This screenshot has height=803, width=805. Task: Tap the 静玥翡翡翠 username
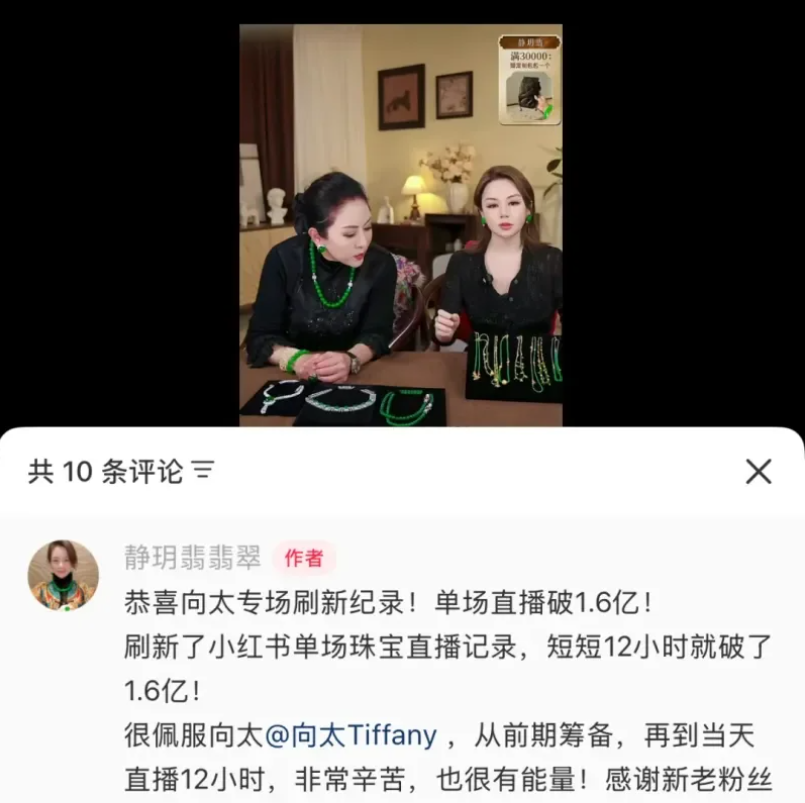pyautogui.click(x=192, y=558)
